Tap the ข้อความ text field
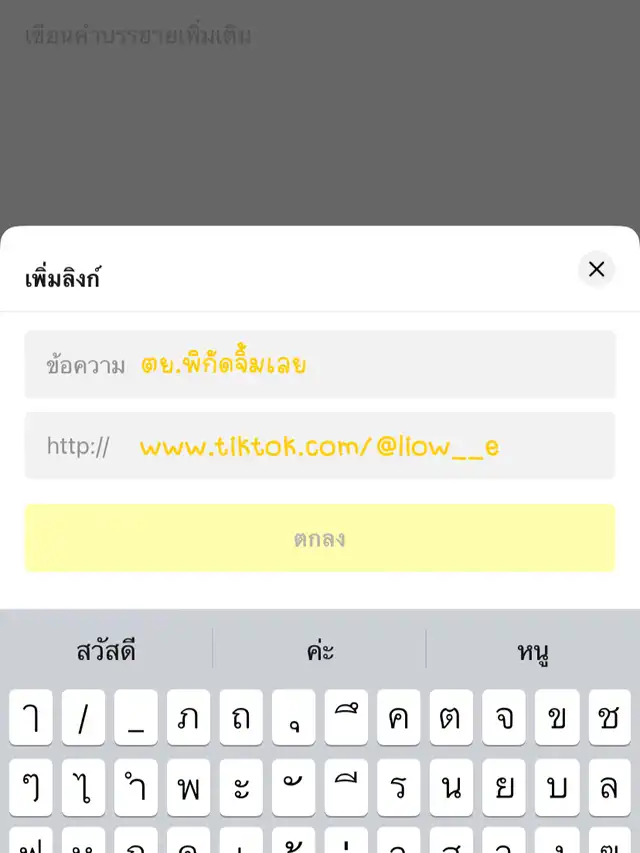This screenshot has width=640, height=853. [370, 365]
